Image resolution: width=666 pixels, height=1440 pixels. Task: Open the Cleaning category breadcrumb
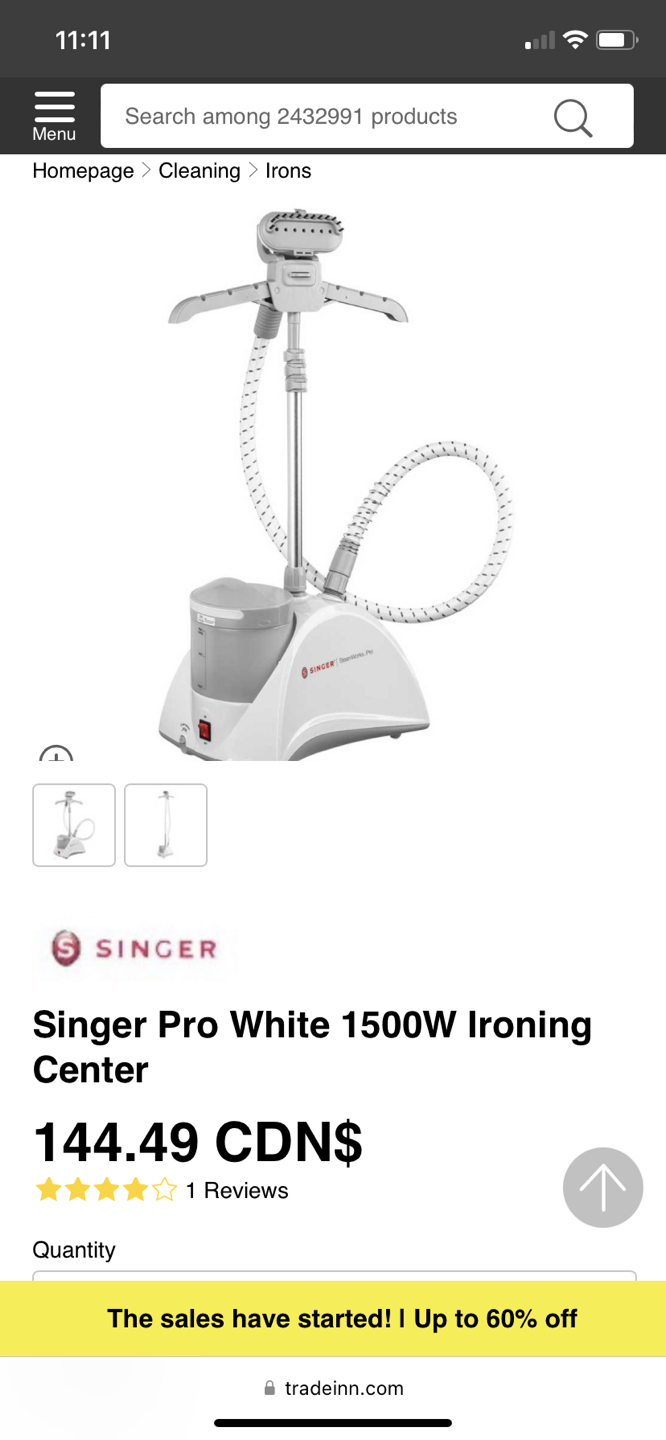point(199,171)
